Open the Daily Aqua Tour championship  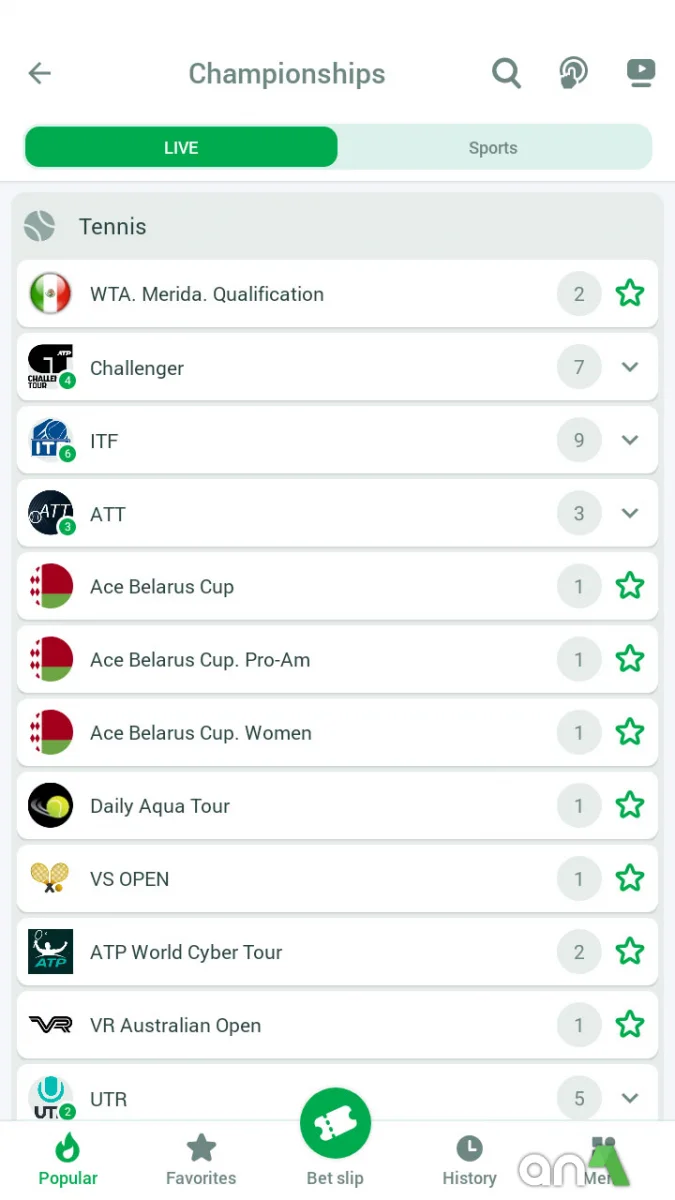point(160,806)
